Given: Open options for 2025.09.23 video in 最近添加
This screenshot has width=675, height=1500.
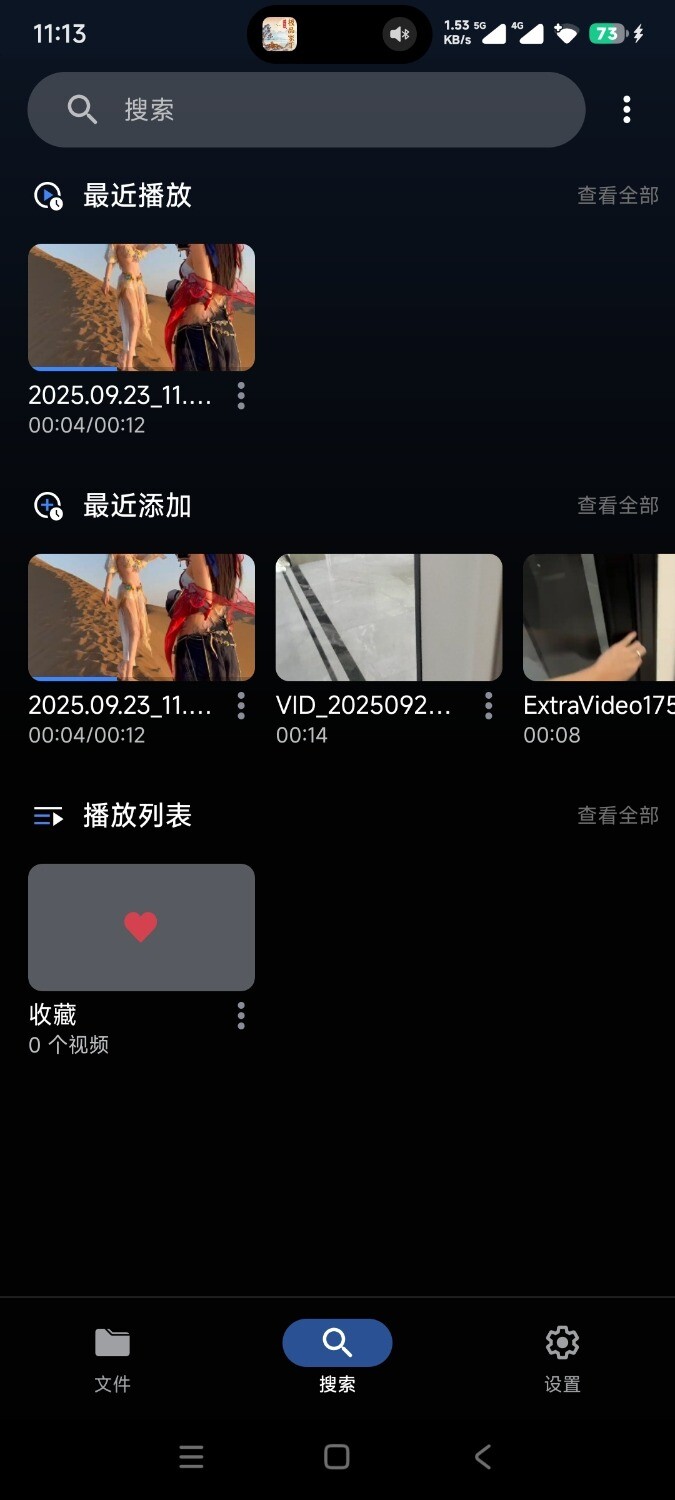Looking at the screenshot, I should [241, 706].
